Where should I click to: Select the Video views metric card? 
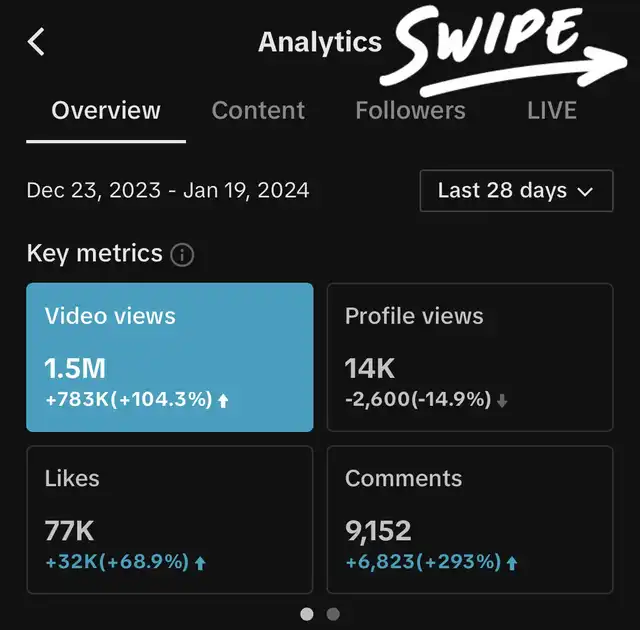pos(169,357)
